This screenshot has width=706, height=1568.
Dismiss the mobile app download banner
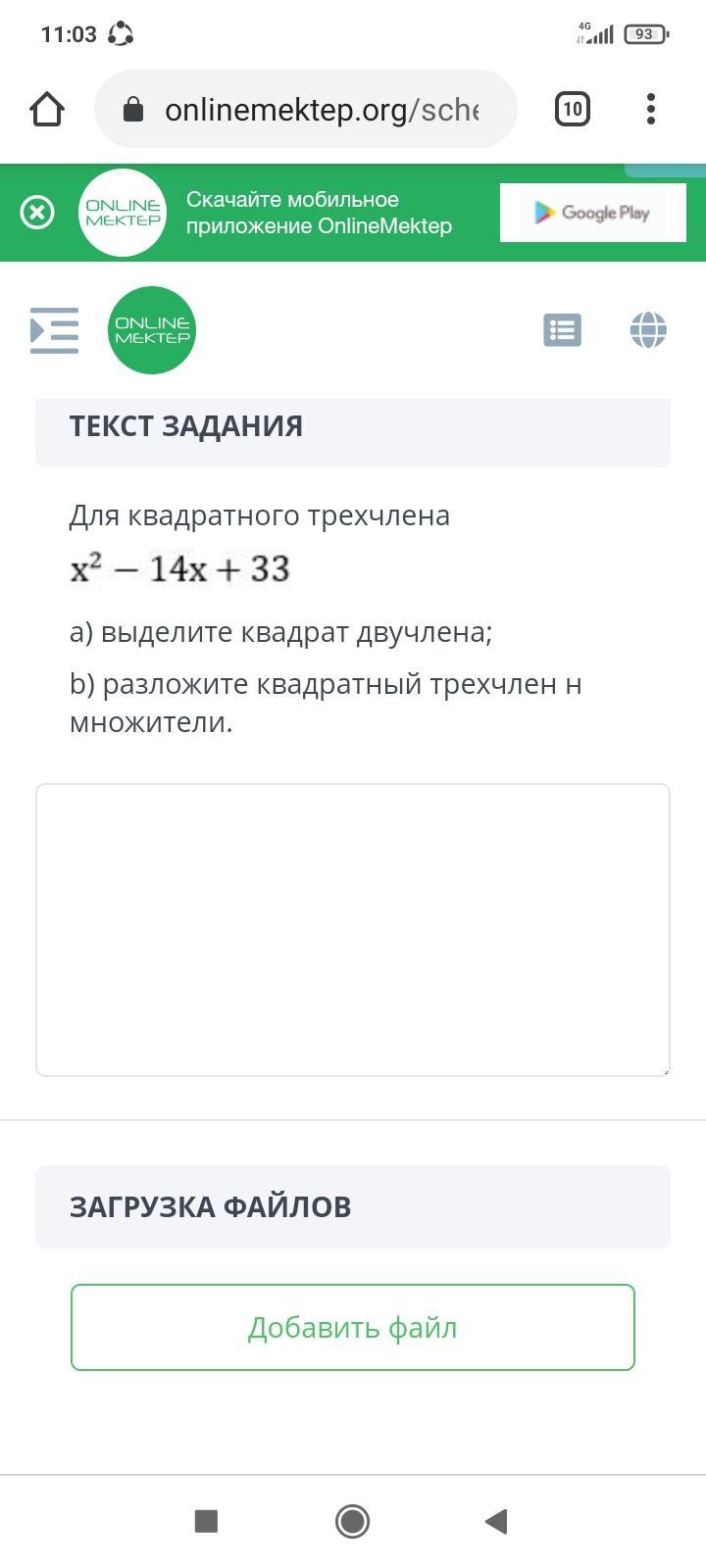point(37,213)
